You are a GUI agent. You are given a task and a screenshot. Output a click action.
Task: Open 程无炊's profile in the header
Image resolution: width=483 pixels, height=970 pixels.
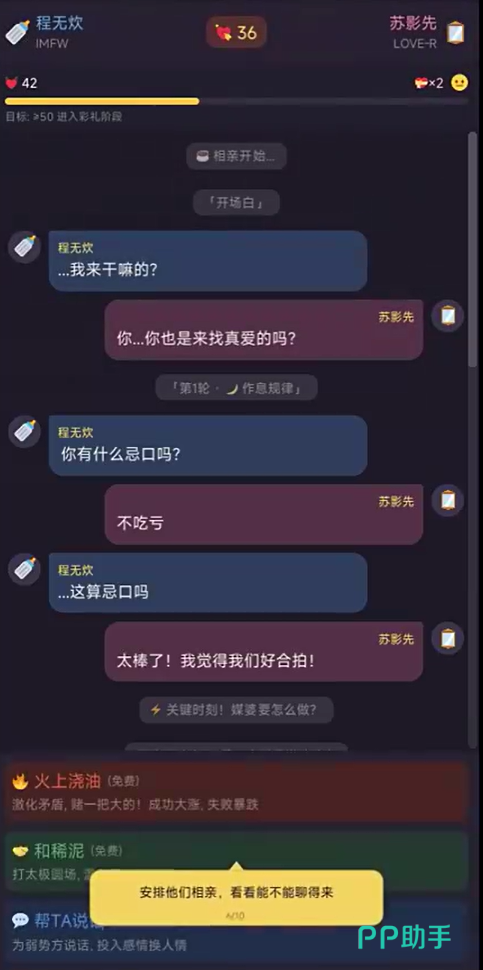point(45,32)
